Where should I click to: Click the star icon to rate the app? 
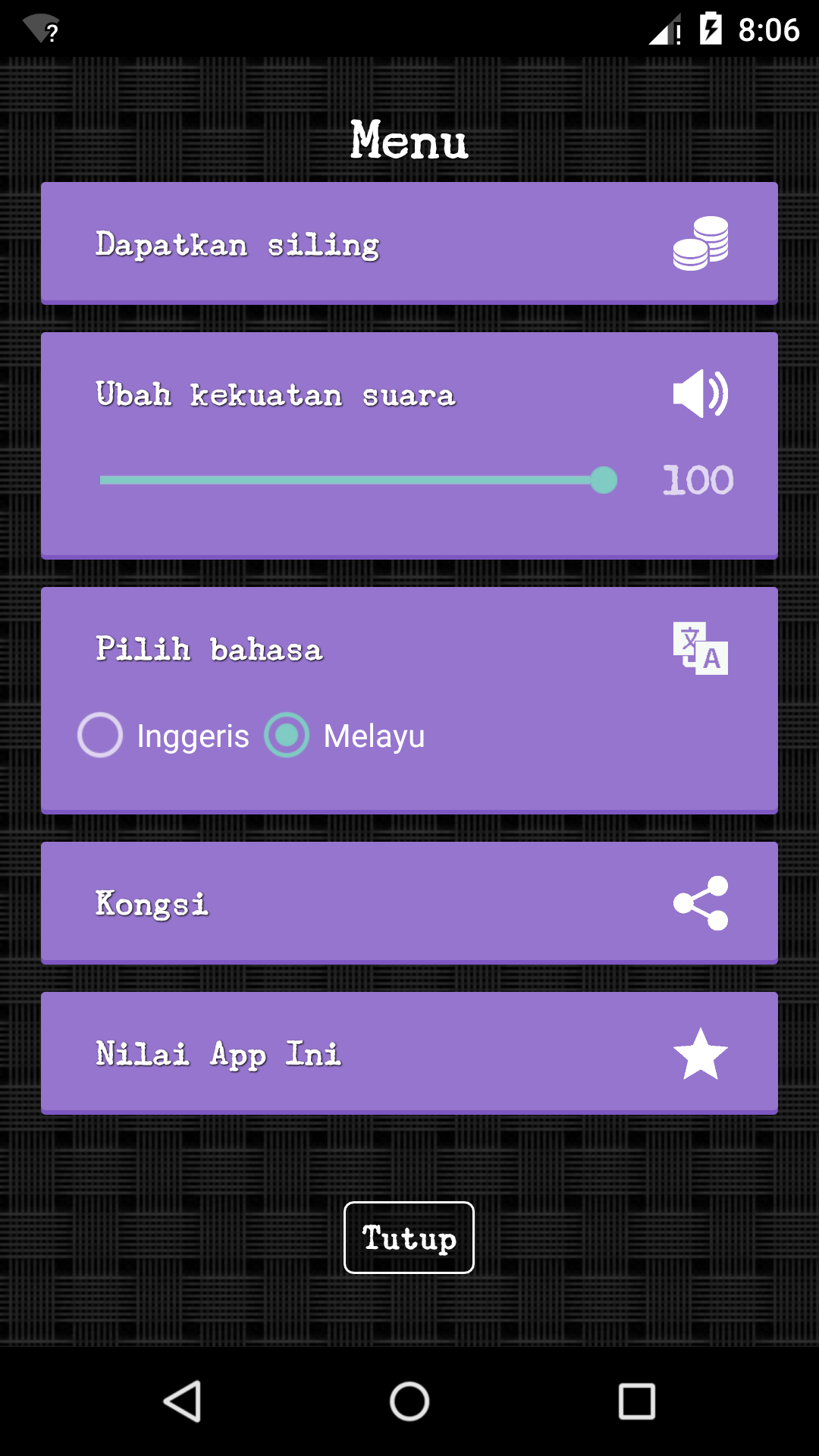click(x=699, y=1054)
